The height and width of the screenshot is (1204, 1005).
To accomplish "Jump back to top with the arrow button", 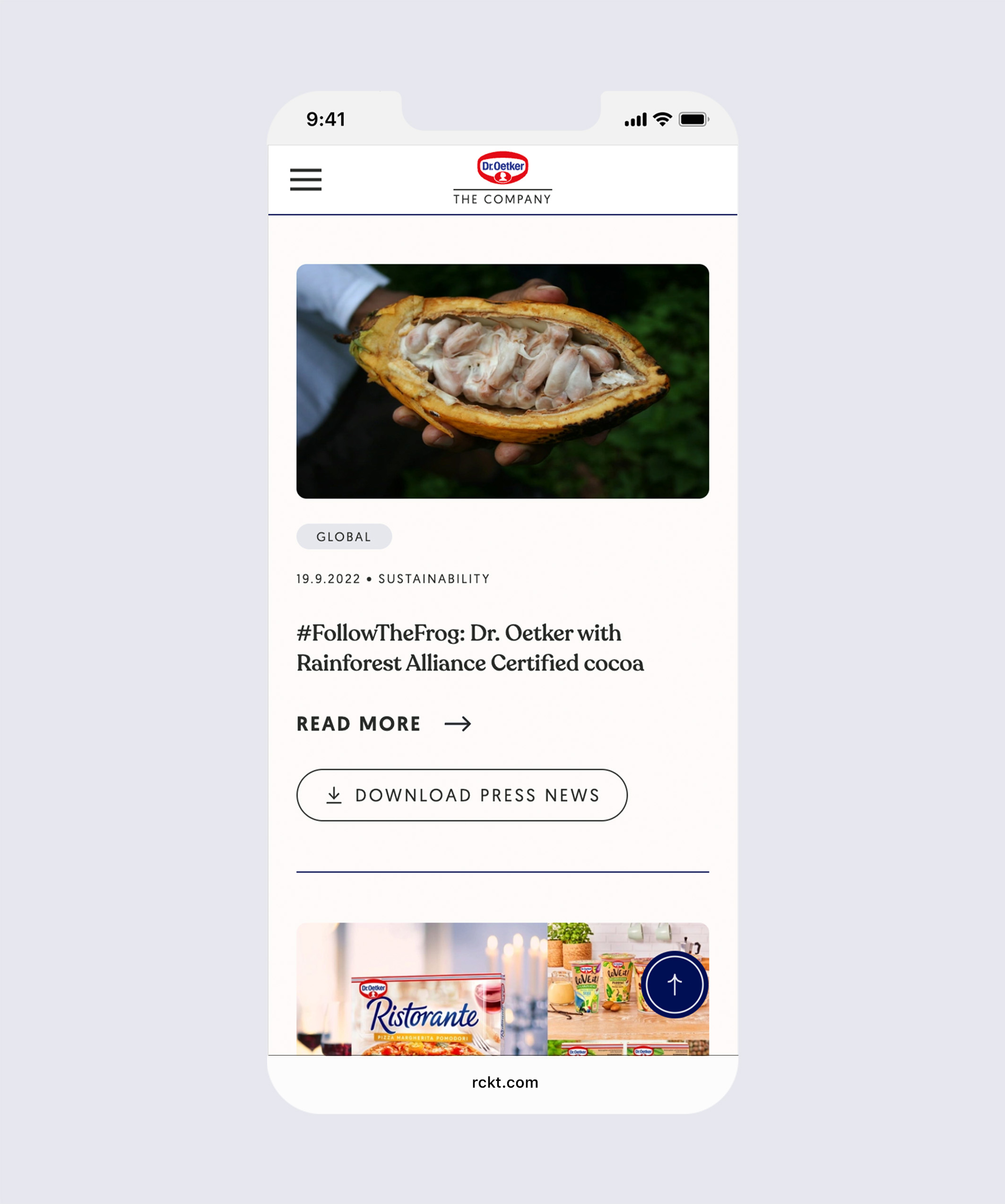I will (x=675, y=985).
